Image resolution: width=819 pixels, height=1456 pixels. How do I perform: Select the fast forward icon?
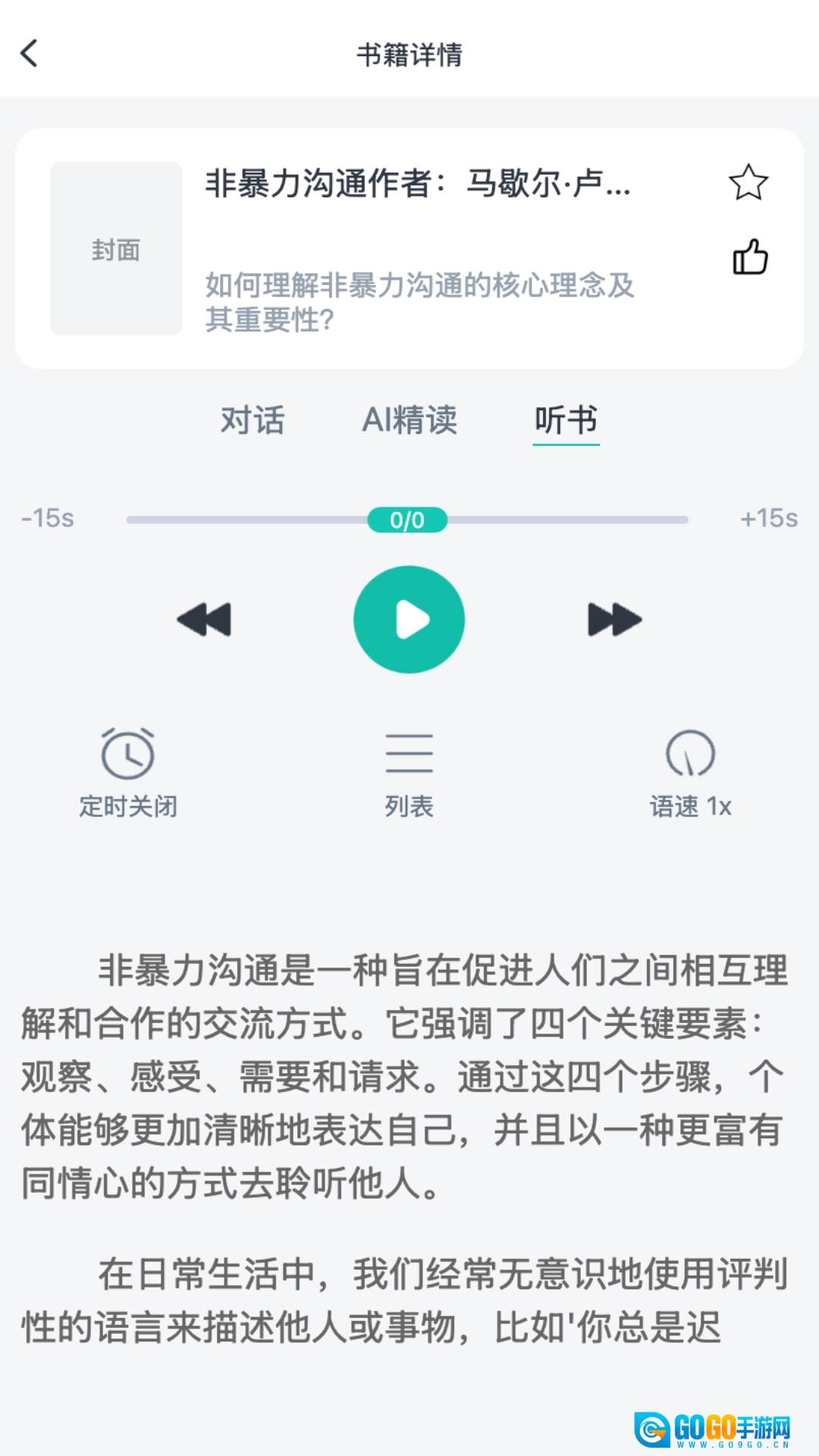click(614, 620)
